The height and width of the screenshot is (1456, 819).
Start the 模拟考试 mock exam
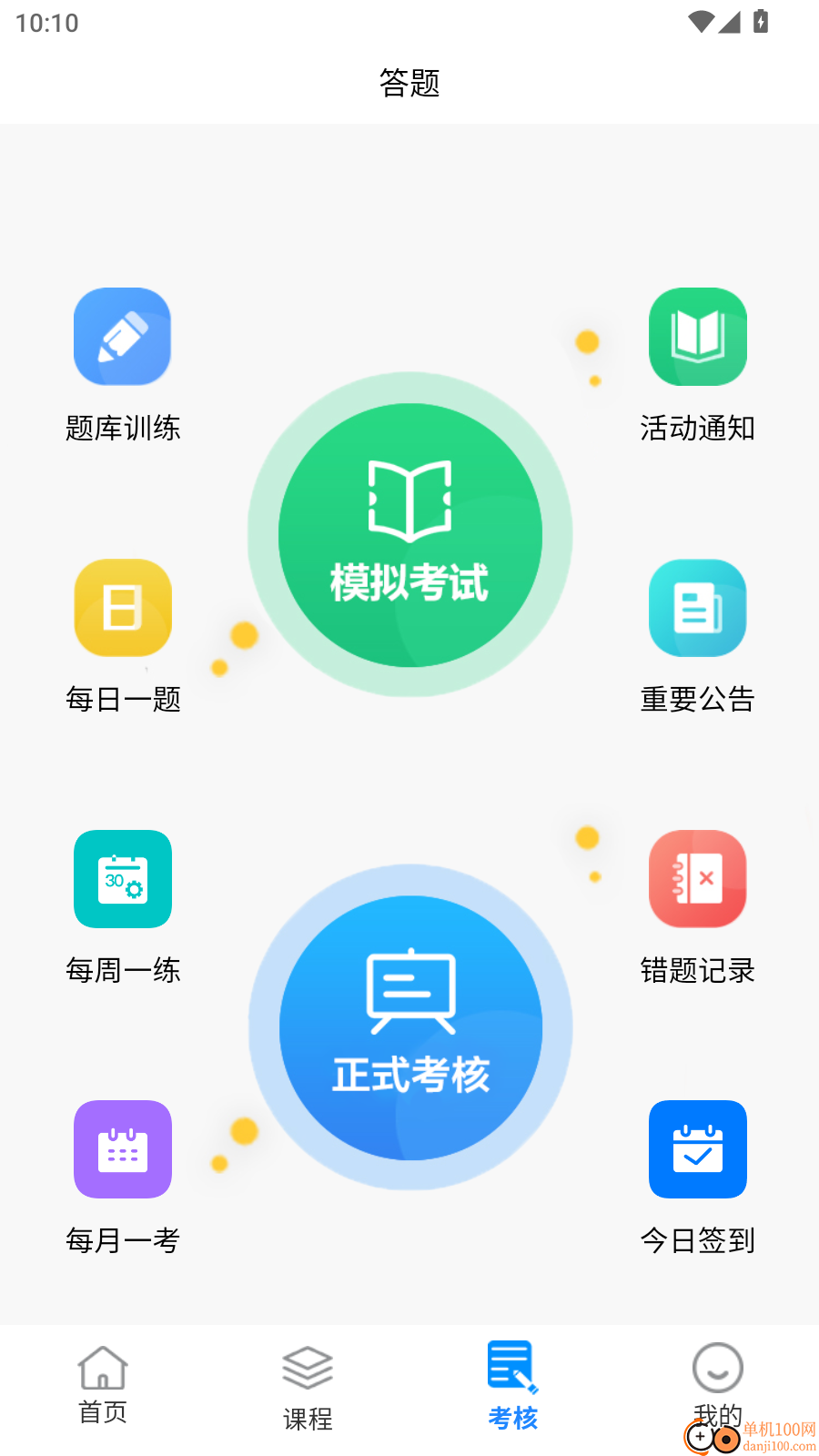[410, 535]
